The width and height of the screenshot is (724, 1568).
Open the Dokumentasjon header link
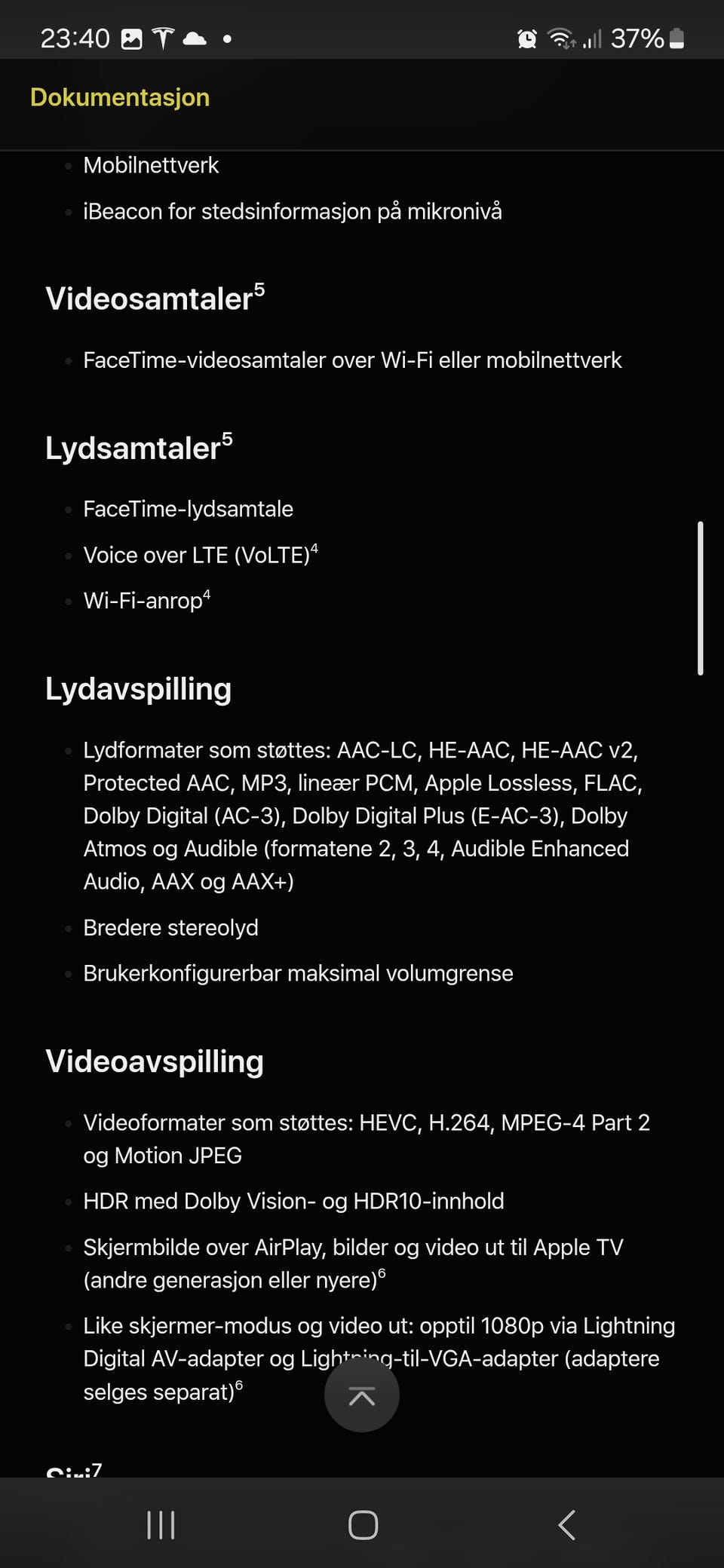click(x=120, y=97)
